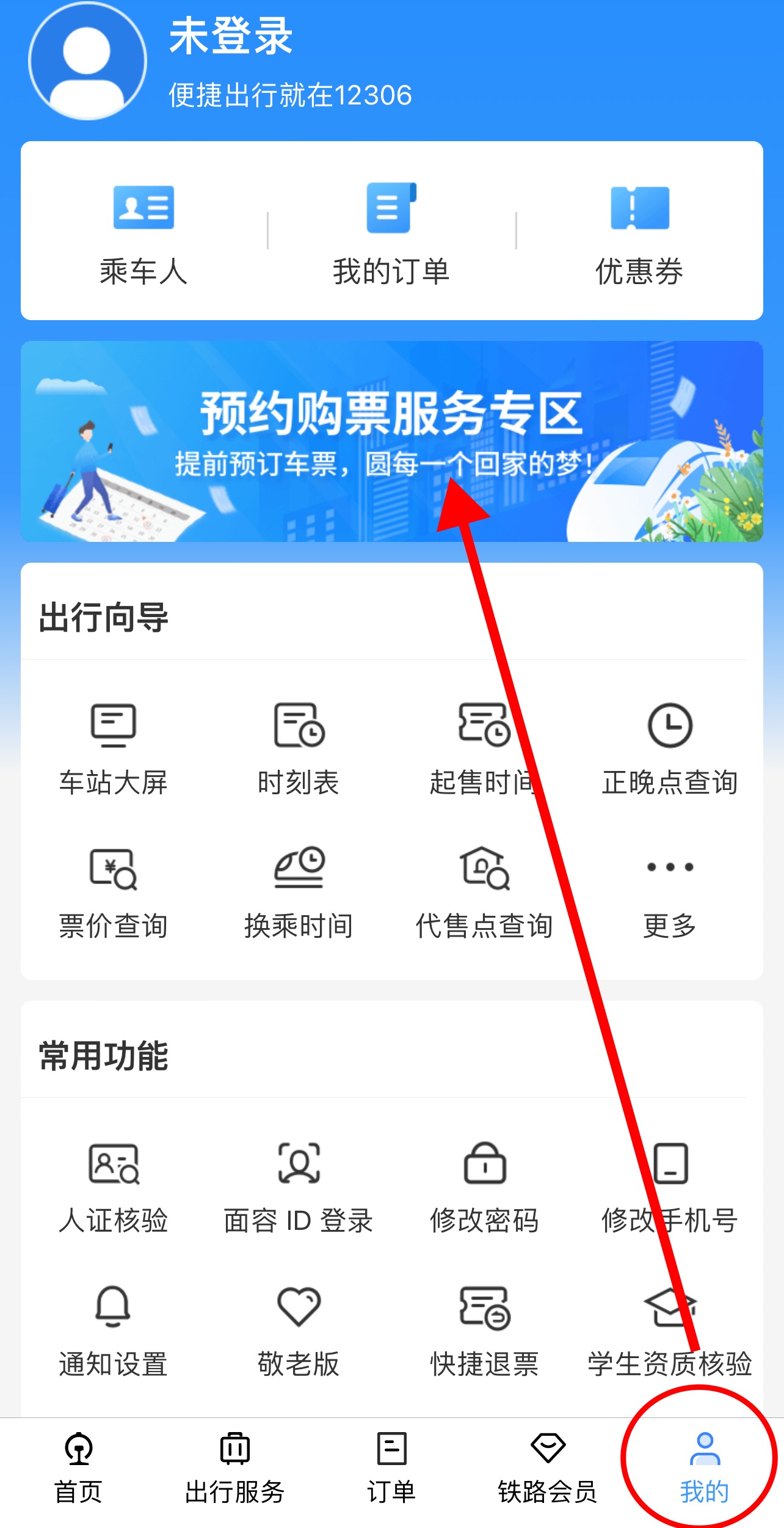Switch to the 首页 home tab
The width and height of the screenshot is (784, 1528).
coord(78,1469)
